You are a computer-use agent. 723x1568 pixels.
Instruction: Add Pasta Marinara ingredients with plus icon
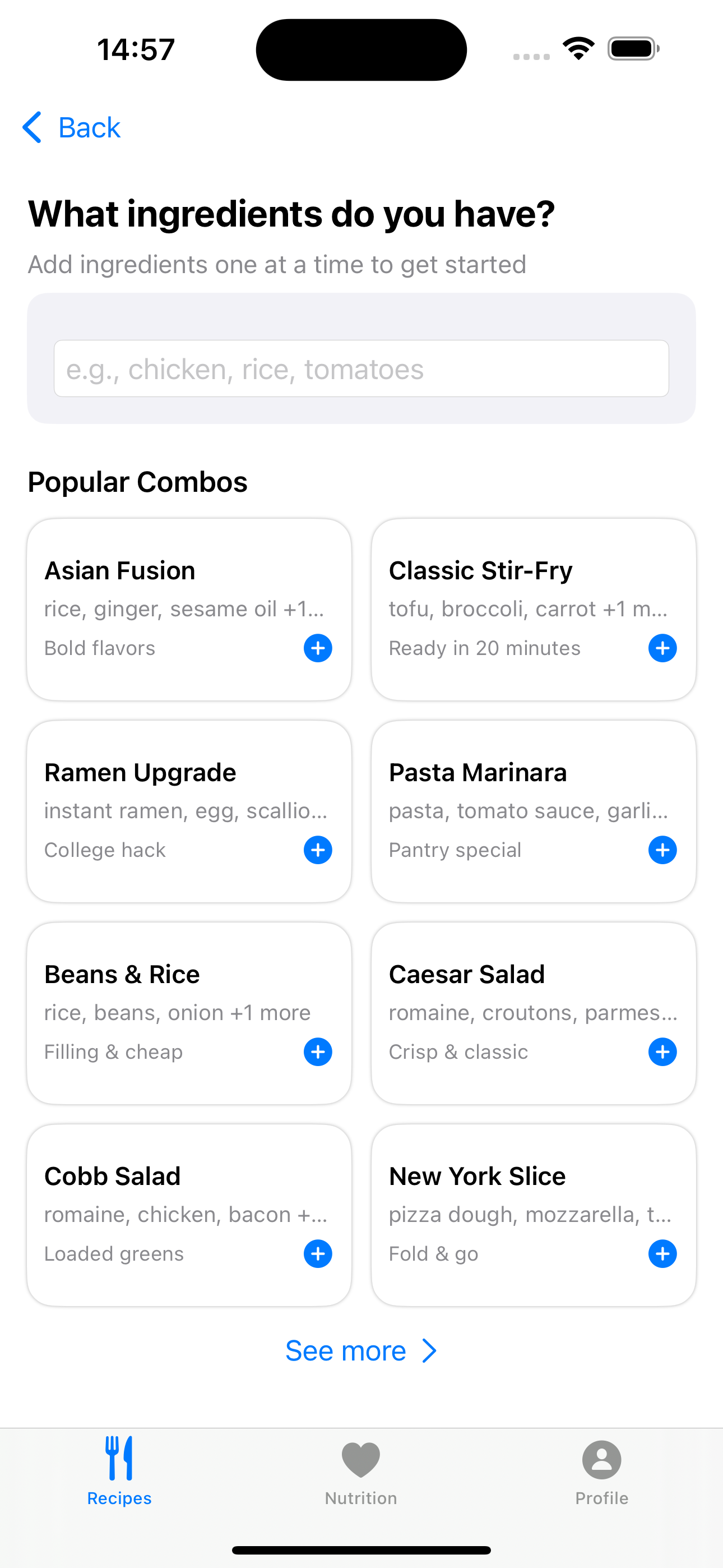662,850
